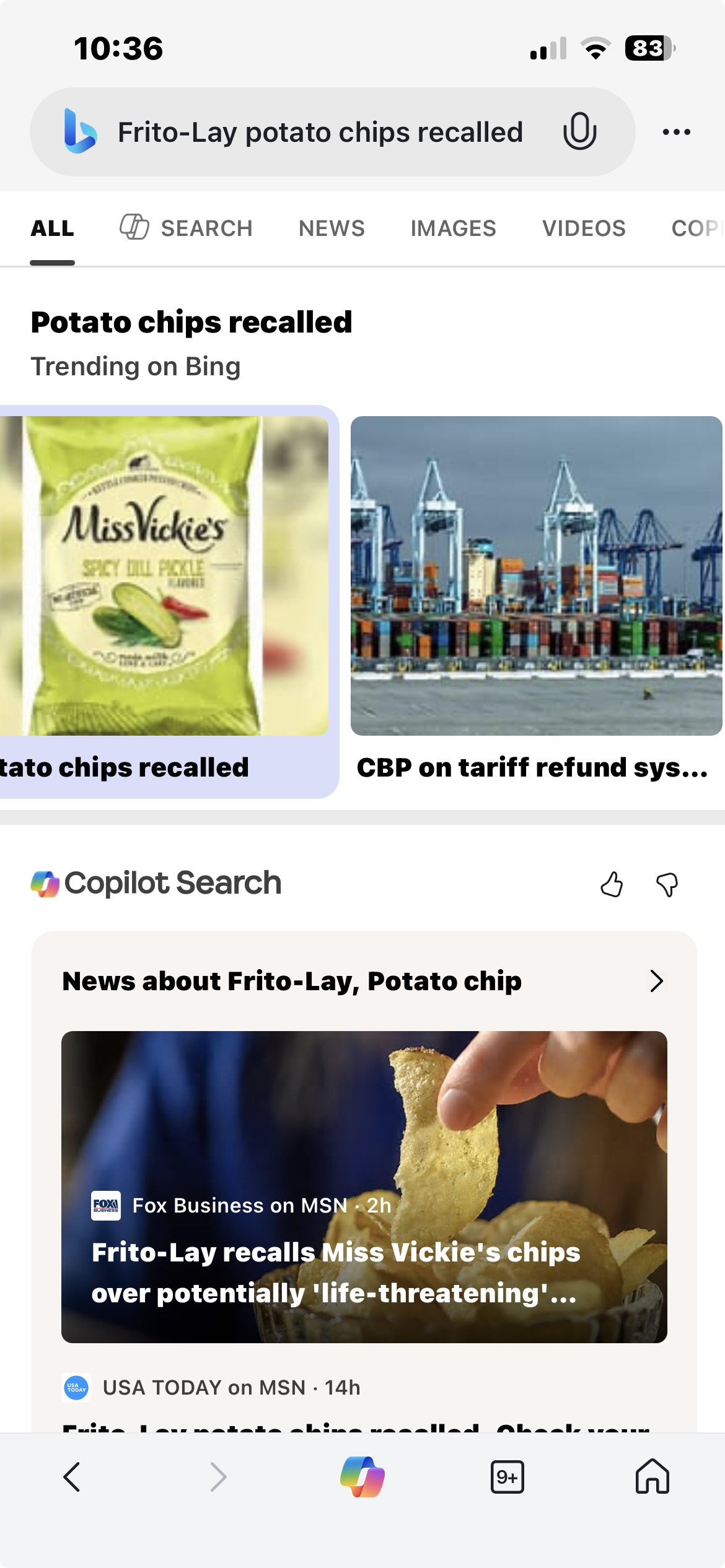Open the Potato chips recalled trending card

tap(164, 601)
